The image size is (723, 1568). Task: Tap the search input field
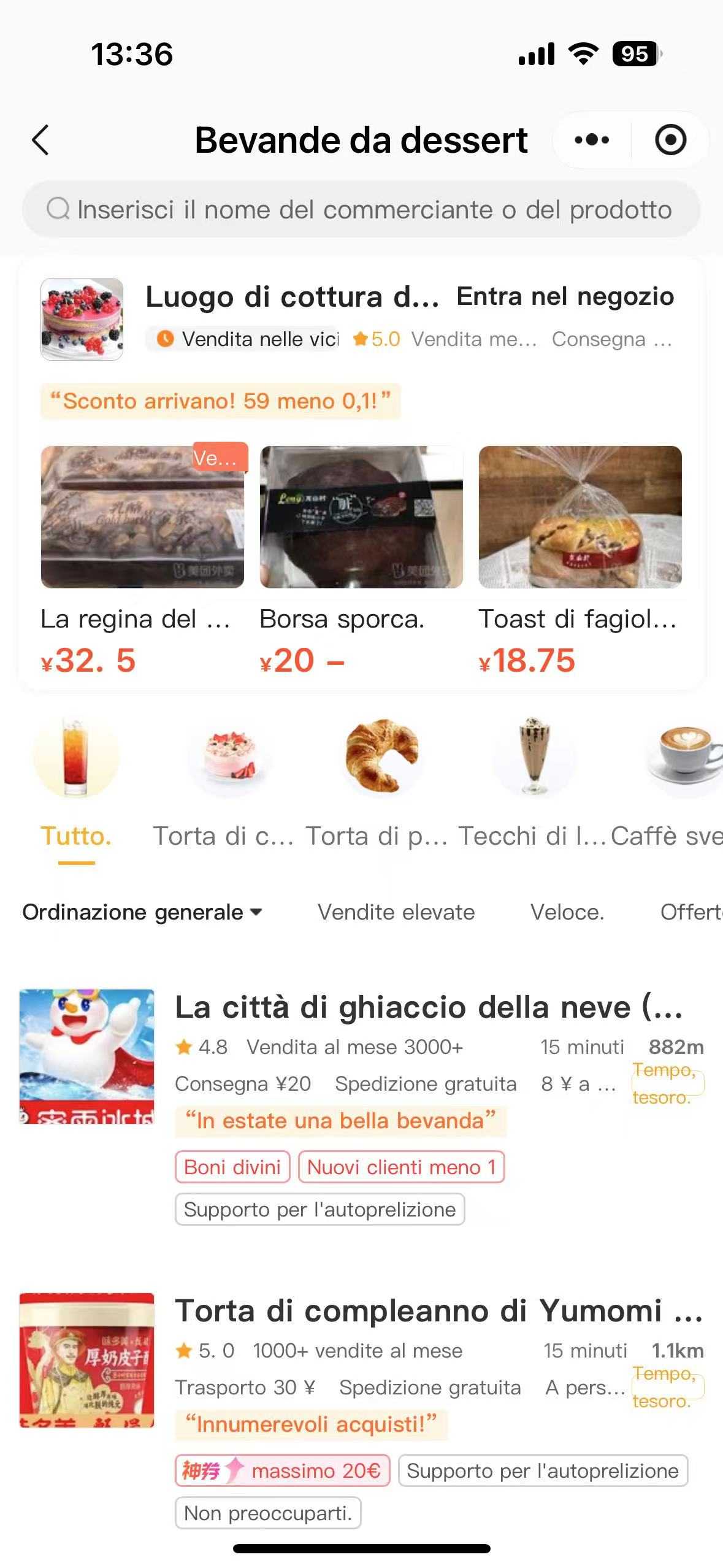362,209
